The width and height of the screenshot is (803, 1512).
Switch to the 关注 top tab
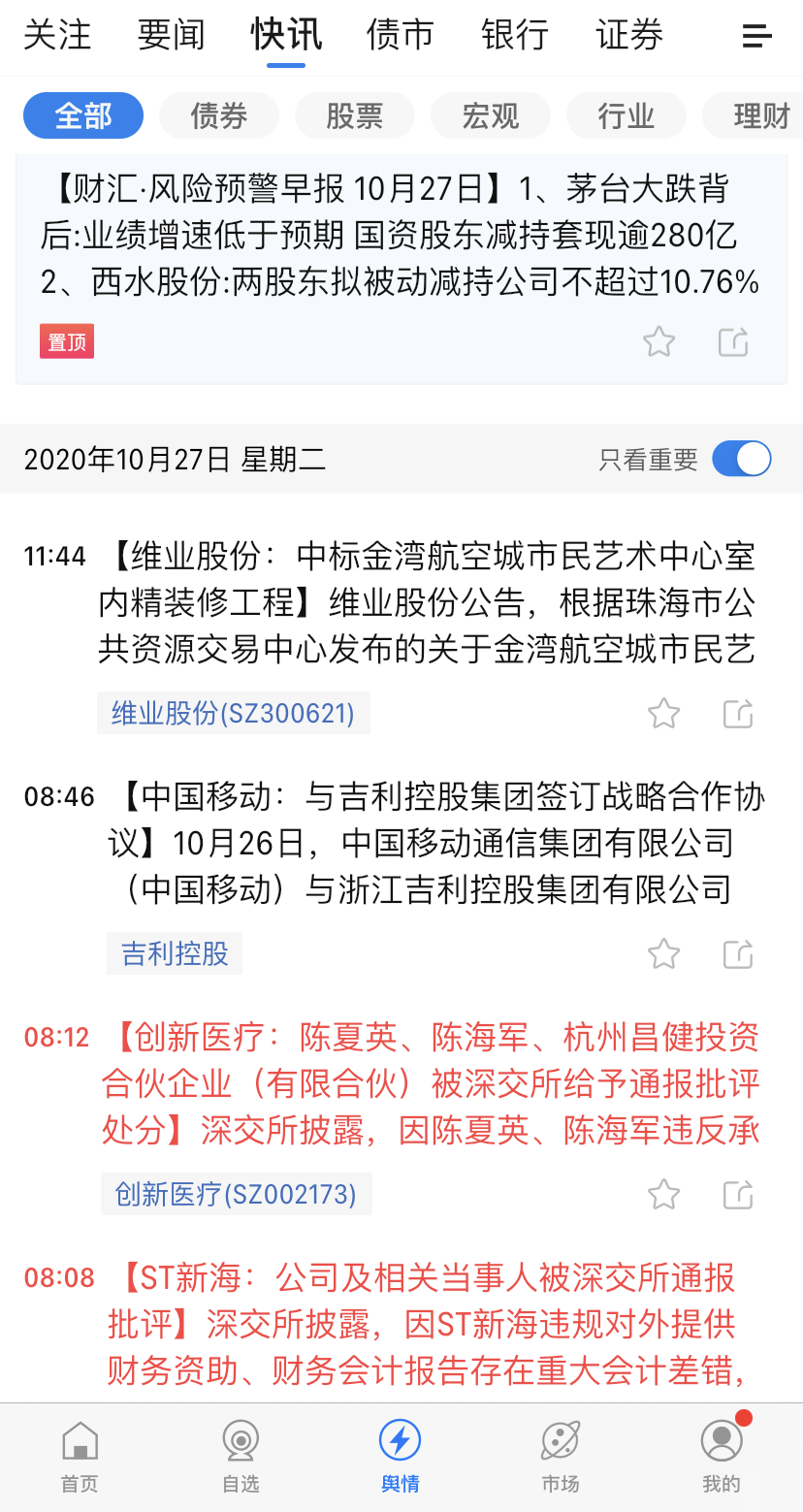tap(56, 36)
